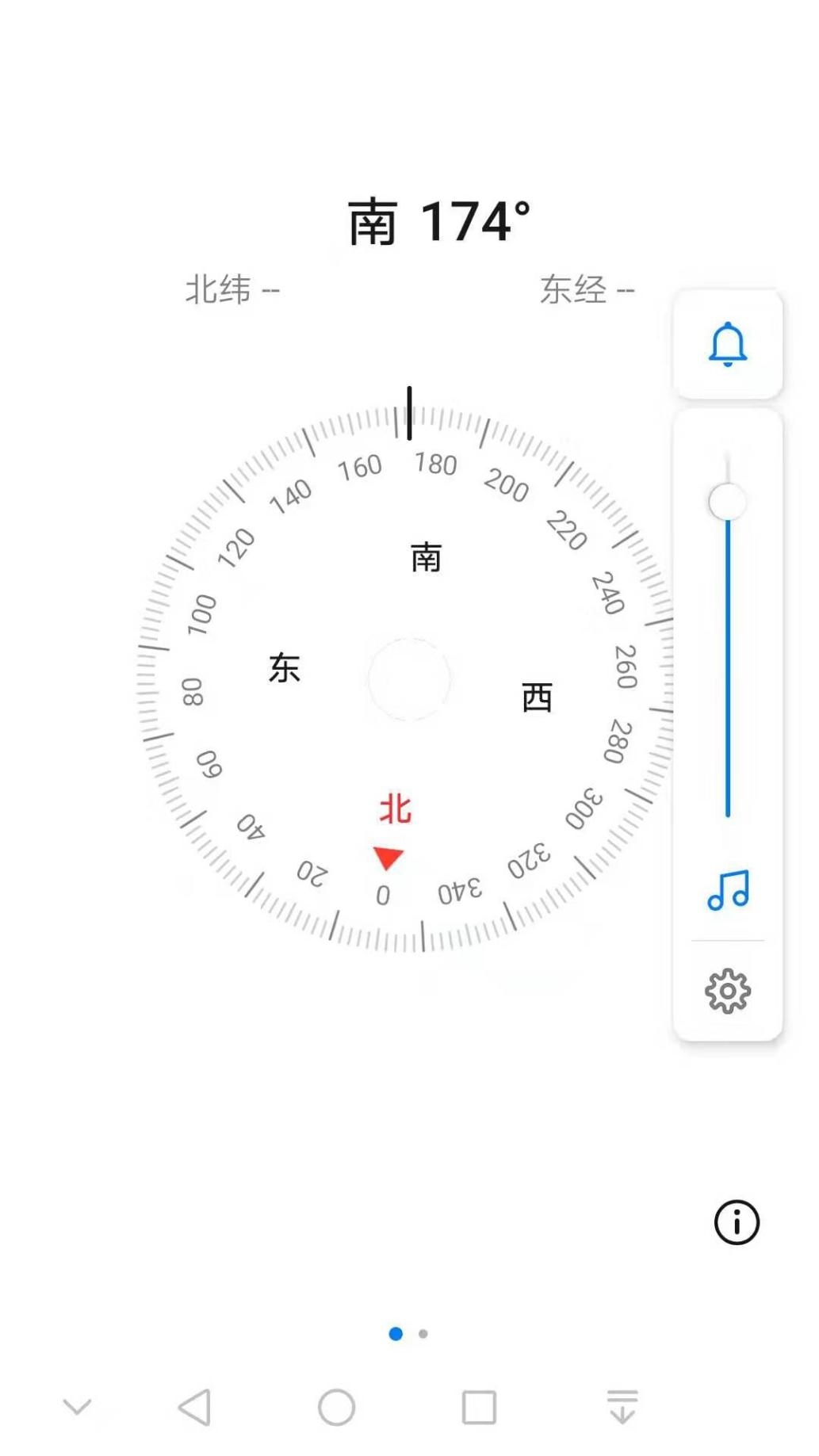Pull down the notification panel arrow

point(622,1408)
